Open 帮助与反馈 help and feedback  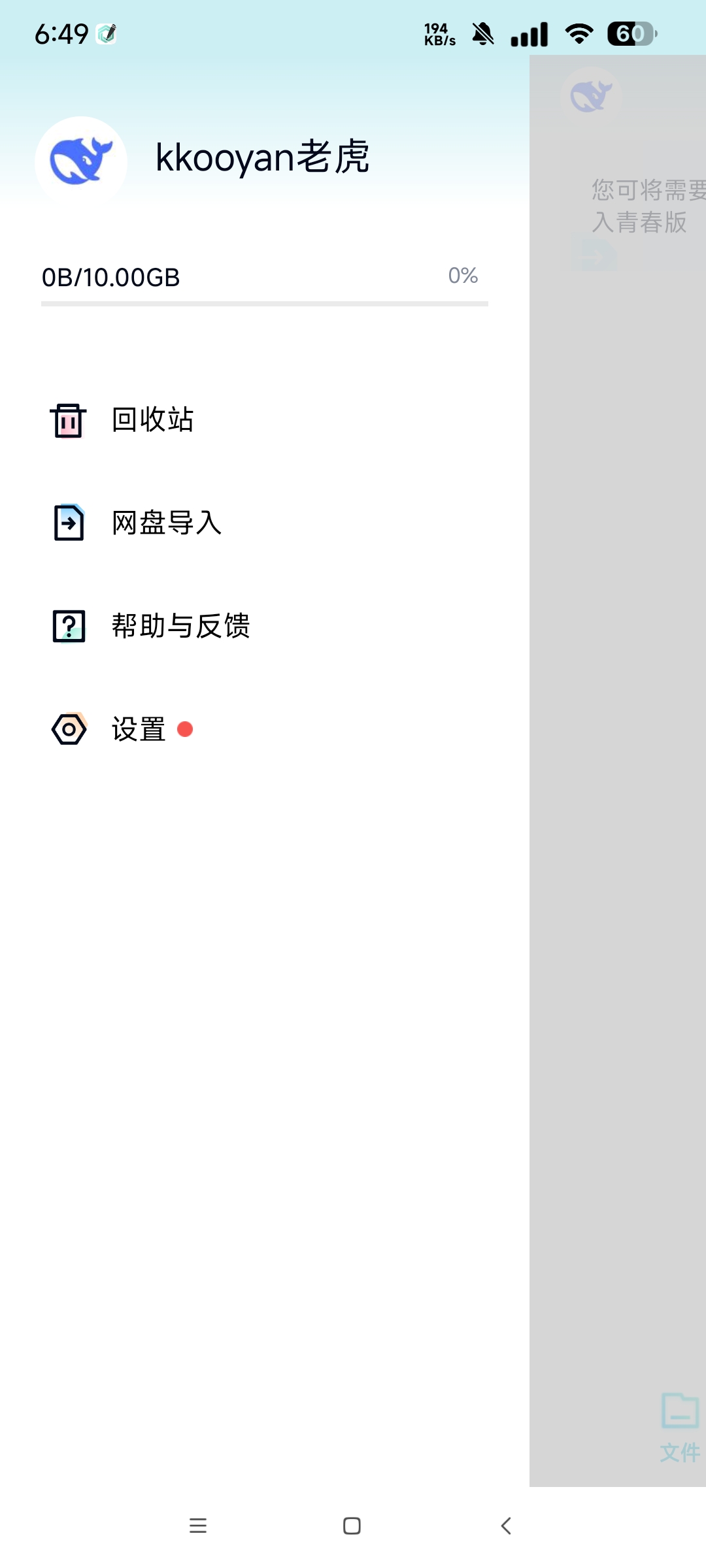tap(180, 626)
